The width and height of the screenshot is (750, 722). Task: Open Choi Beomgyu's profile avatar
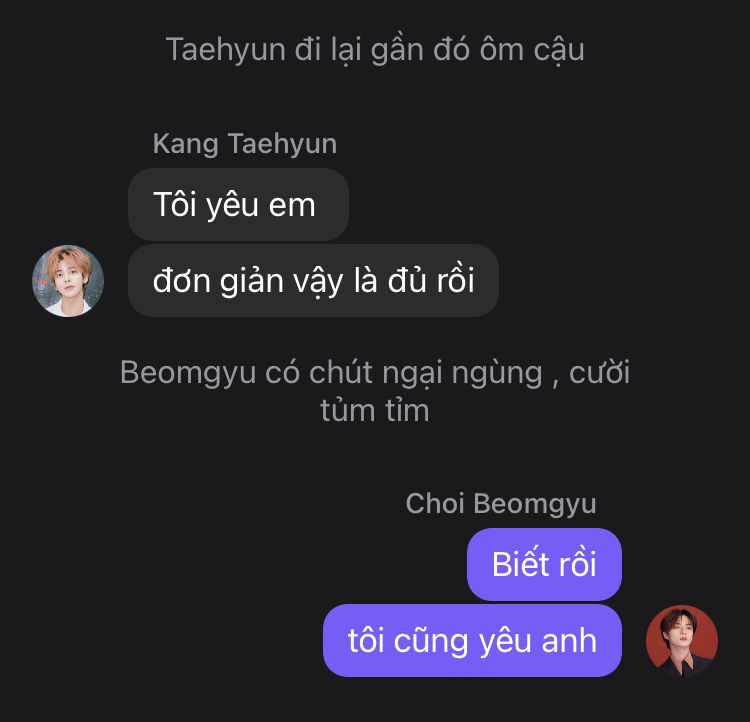[682, 641]
